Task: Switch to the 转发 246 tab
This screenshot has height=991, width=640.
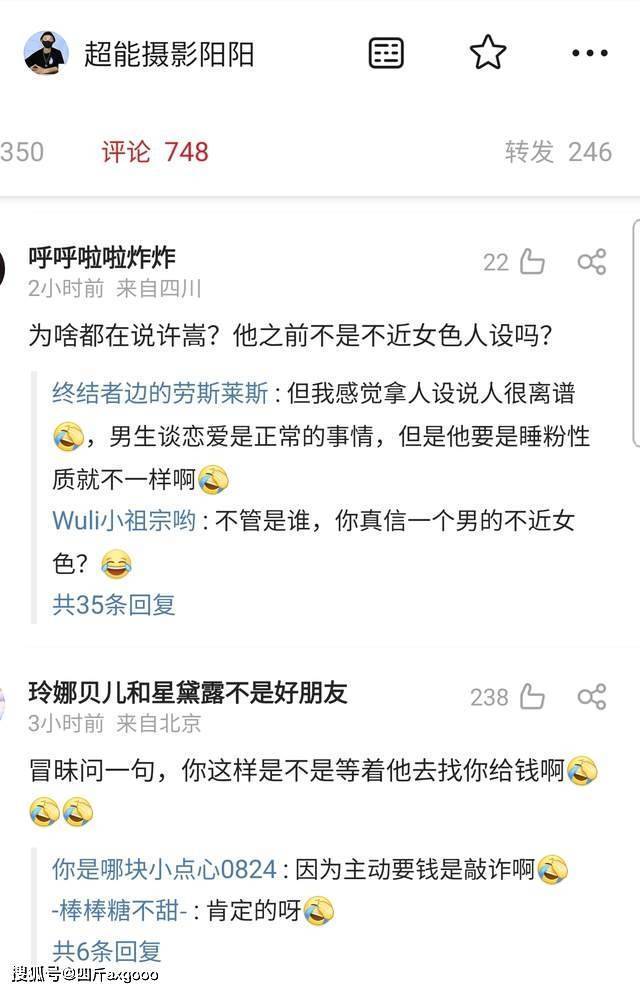Action: (557, 152)
